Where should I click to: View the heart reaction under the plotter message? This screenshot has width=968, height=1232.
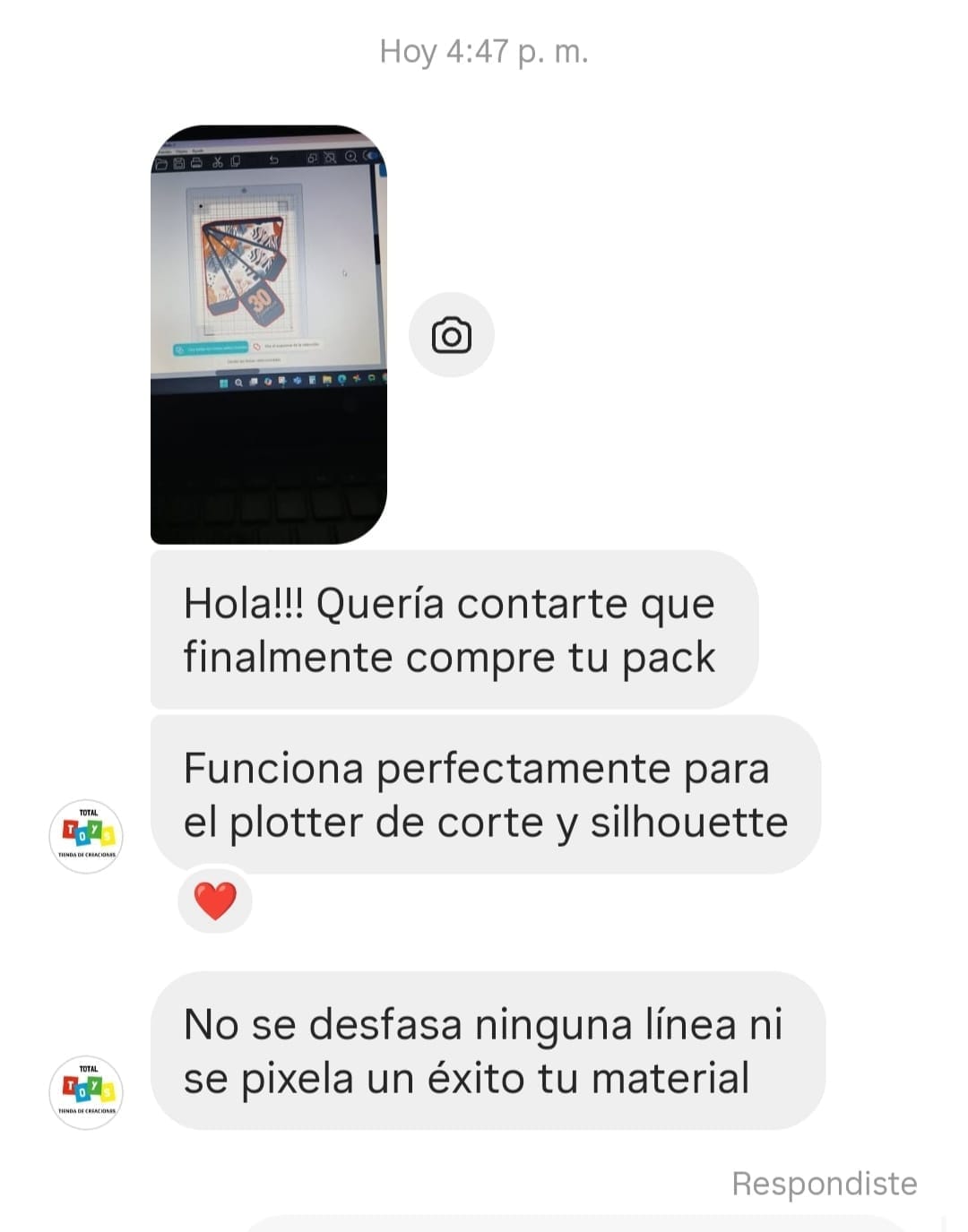215,900
